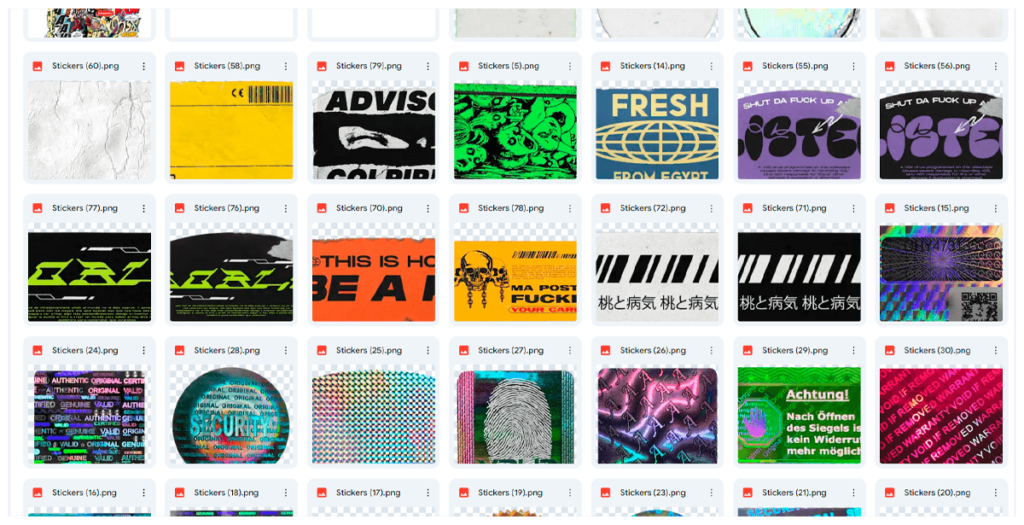This screenshot has width=1024, height=525.
Task: Open more options for Stickers (30).png
Action: click(996, 350)
